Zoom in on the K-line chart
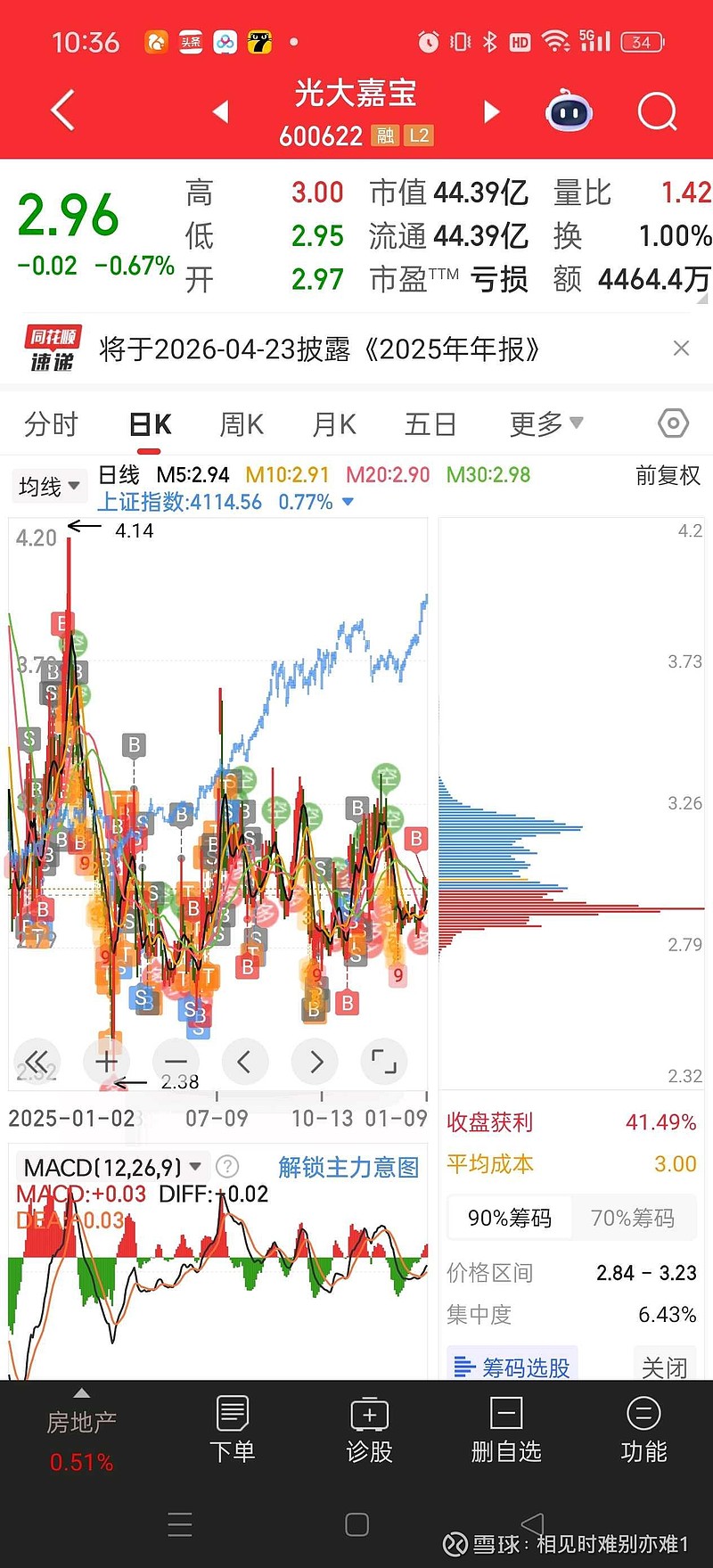 pyautogui.click(x=106, y=1062)
